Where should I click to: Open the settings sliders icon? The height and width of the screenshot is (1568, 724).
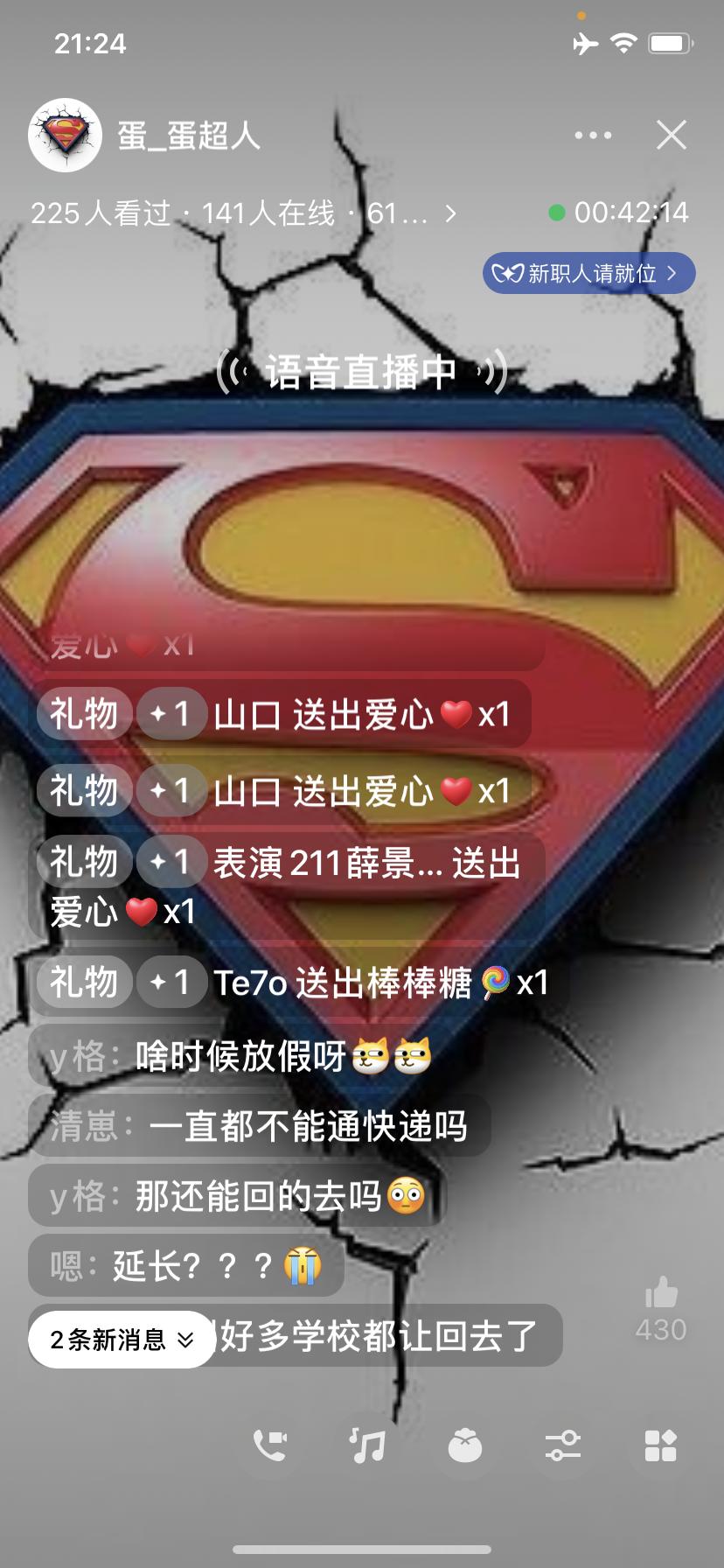(x=563, y=1445)
